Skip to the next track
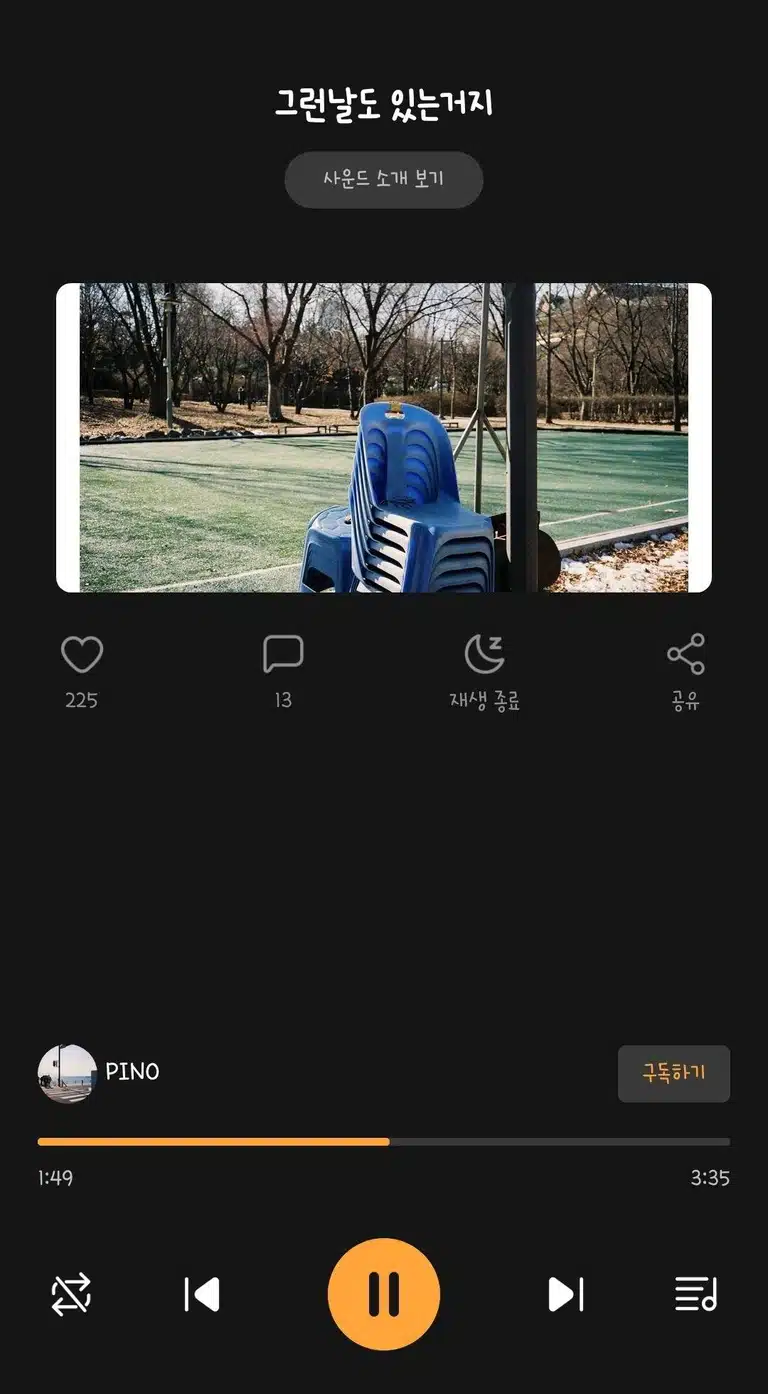The image size is (768, 1394). click(x=566, y=1294)
